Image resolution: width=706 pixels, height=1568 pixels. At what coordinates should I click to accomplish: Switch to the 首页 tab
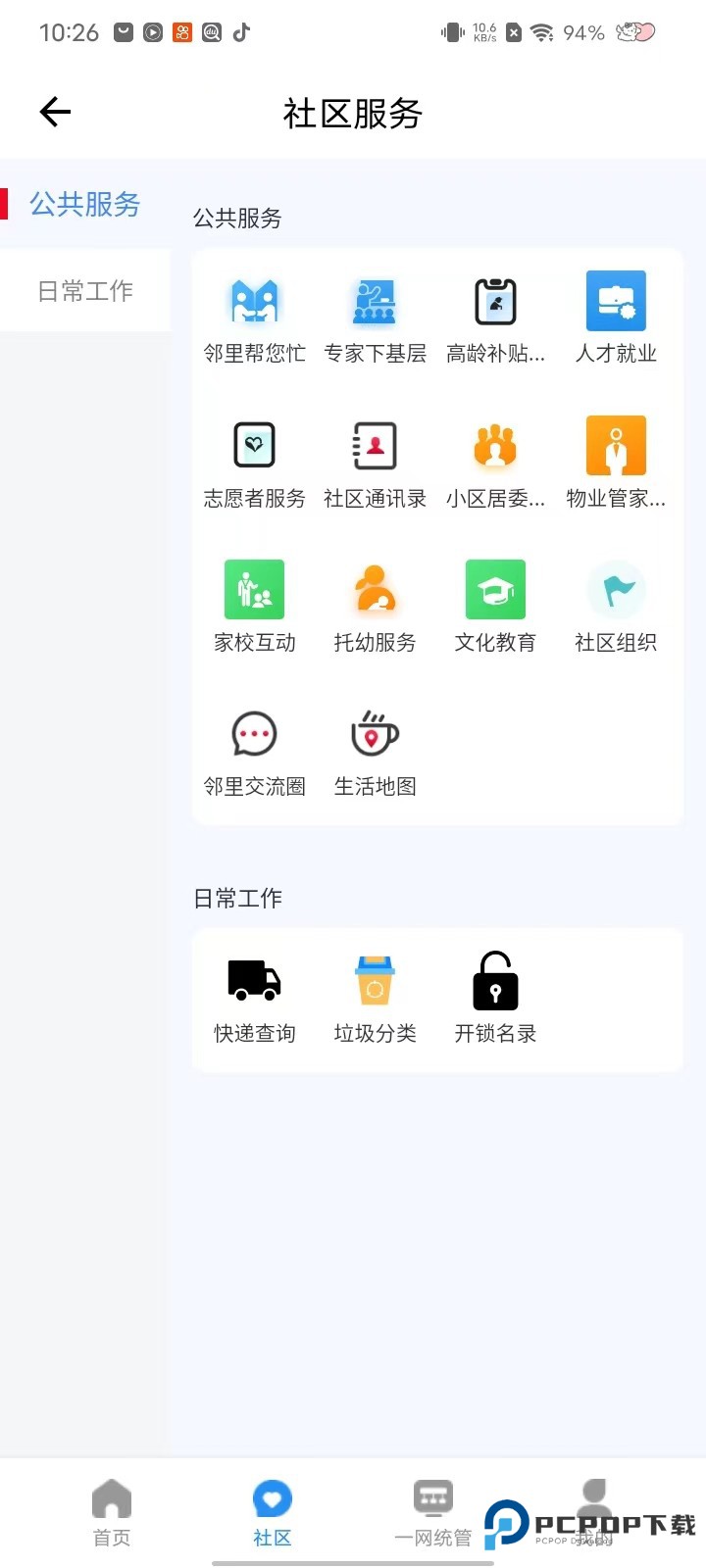tap(112, 1512)
